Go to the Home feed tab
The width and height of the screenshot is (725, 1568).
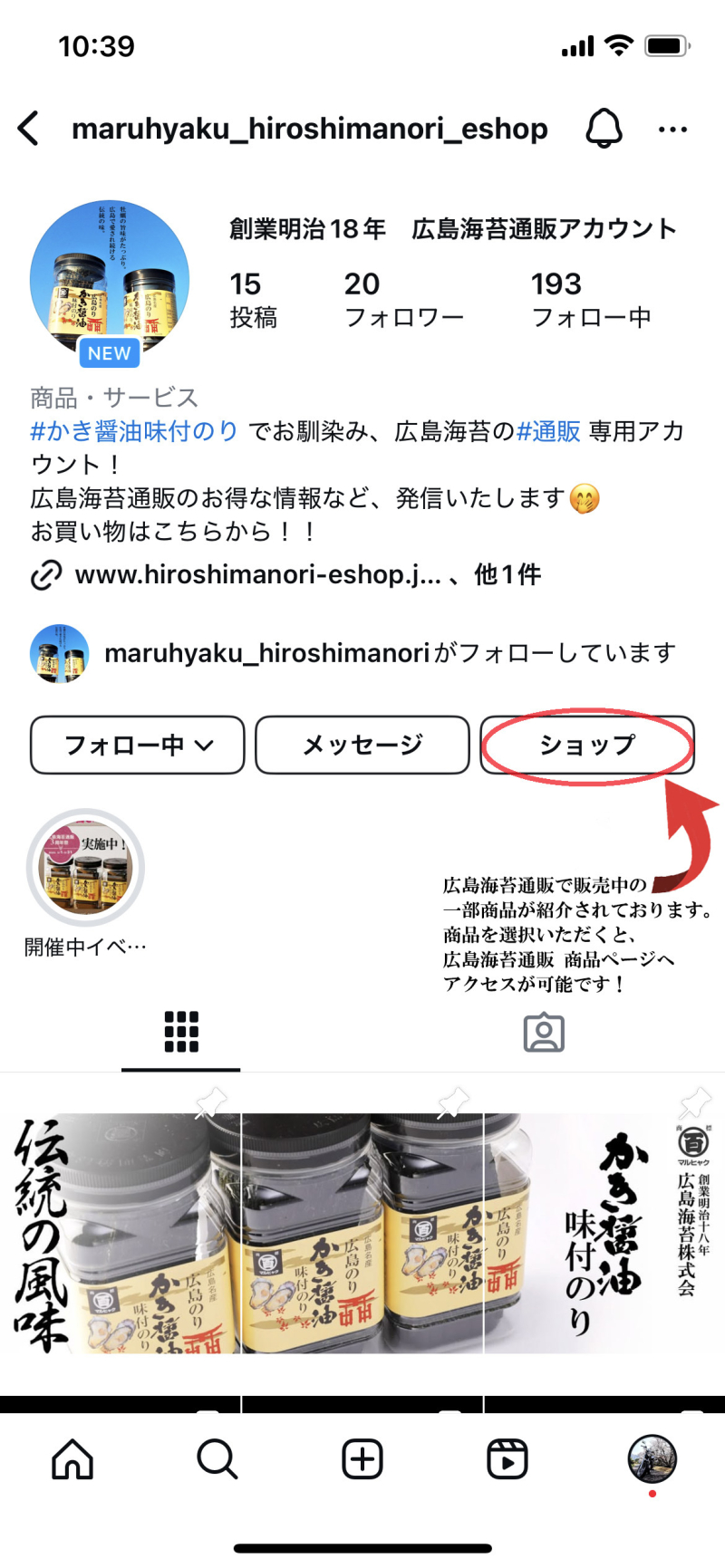click(x=72, y=1459)
